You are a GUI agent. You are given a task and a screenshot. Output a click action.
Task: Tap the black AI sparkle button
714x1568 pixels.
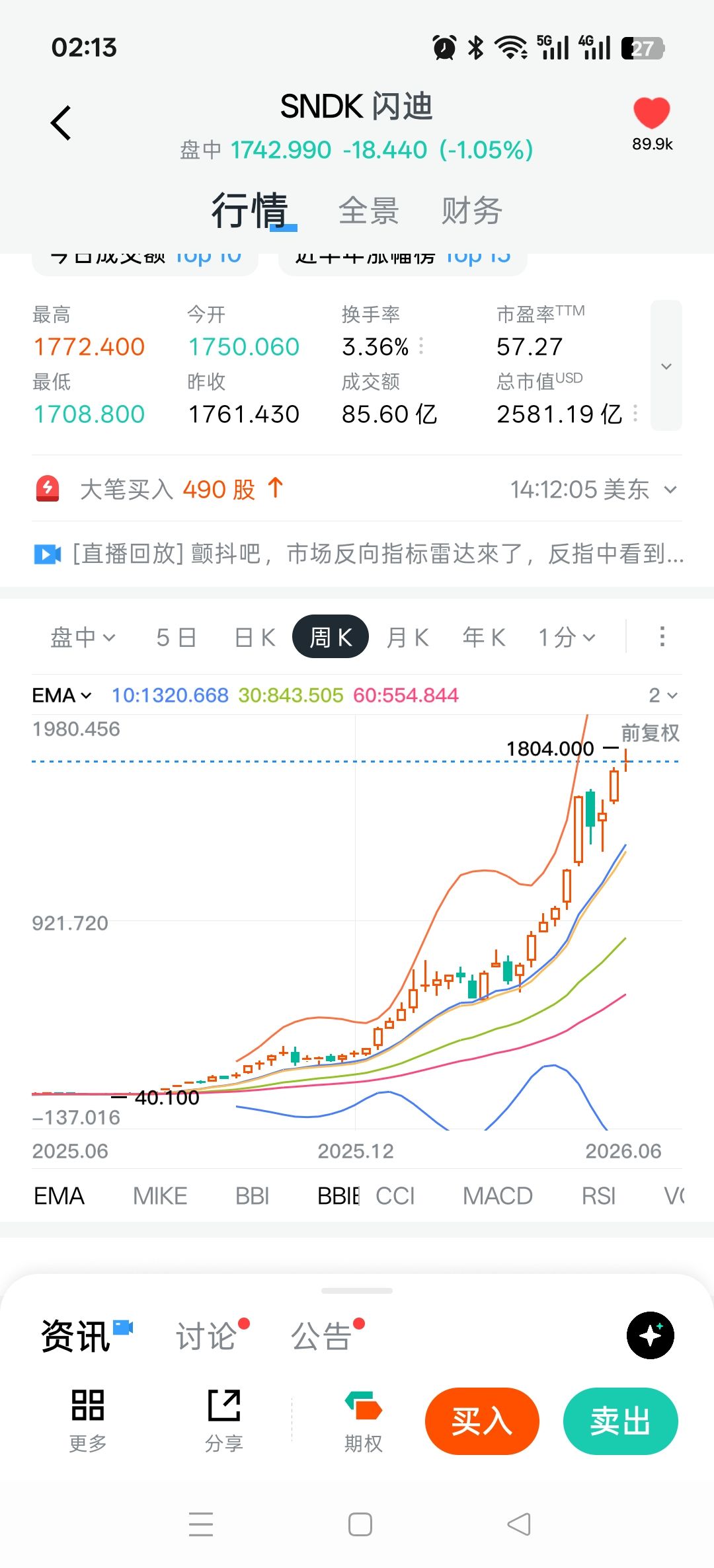(651, 1335)
